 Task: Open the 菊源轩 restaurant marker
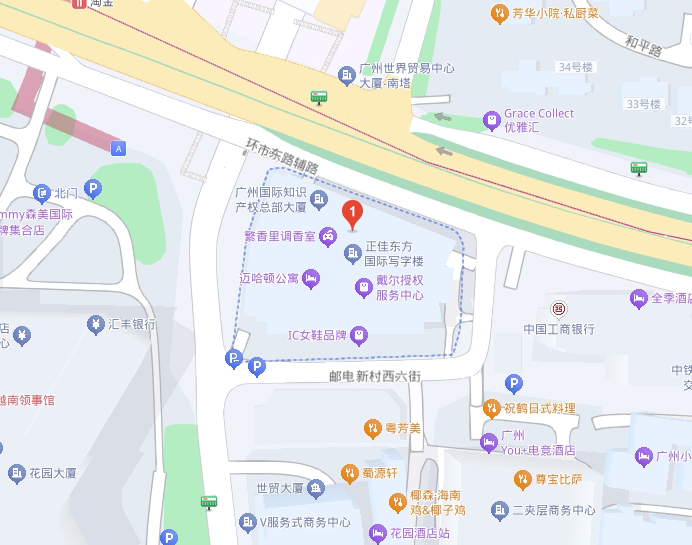(x=348, y=472)
